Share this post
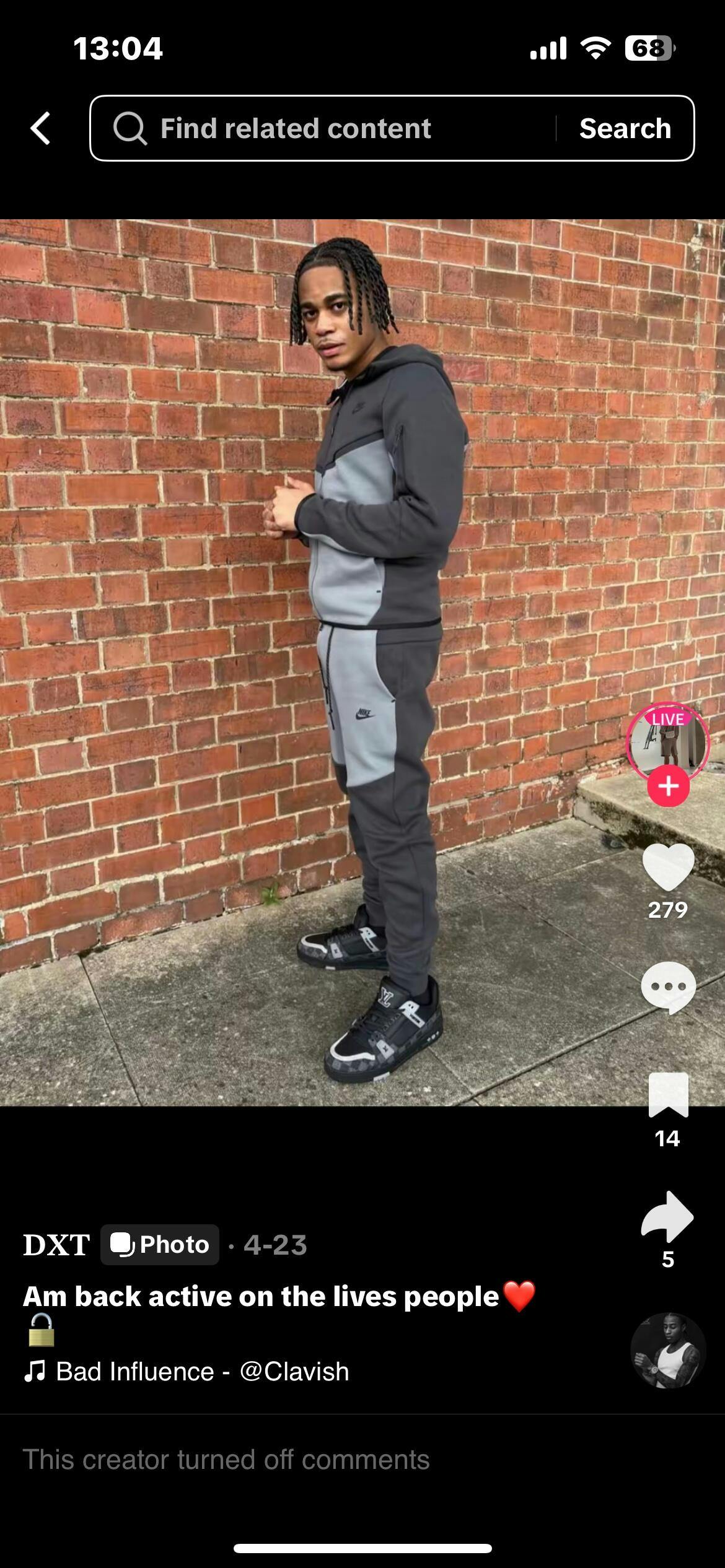This screenshot has width=725, height=1568. [x=668, y=1216]
